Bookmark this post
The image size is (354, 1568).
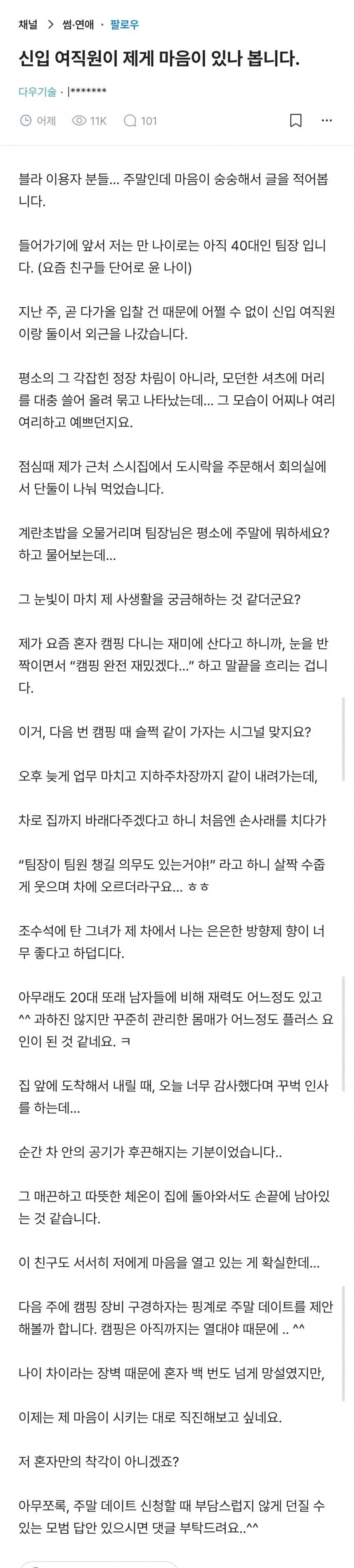[296, 121]
